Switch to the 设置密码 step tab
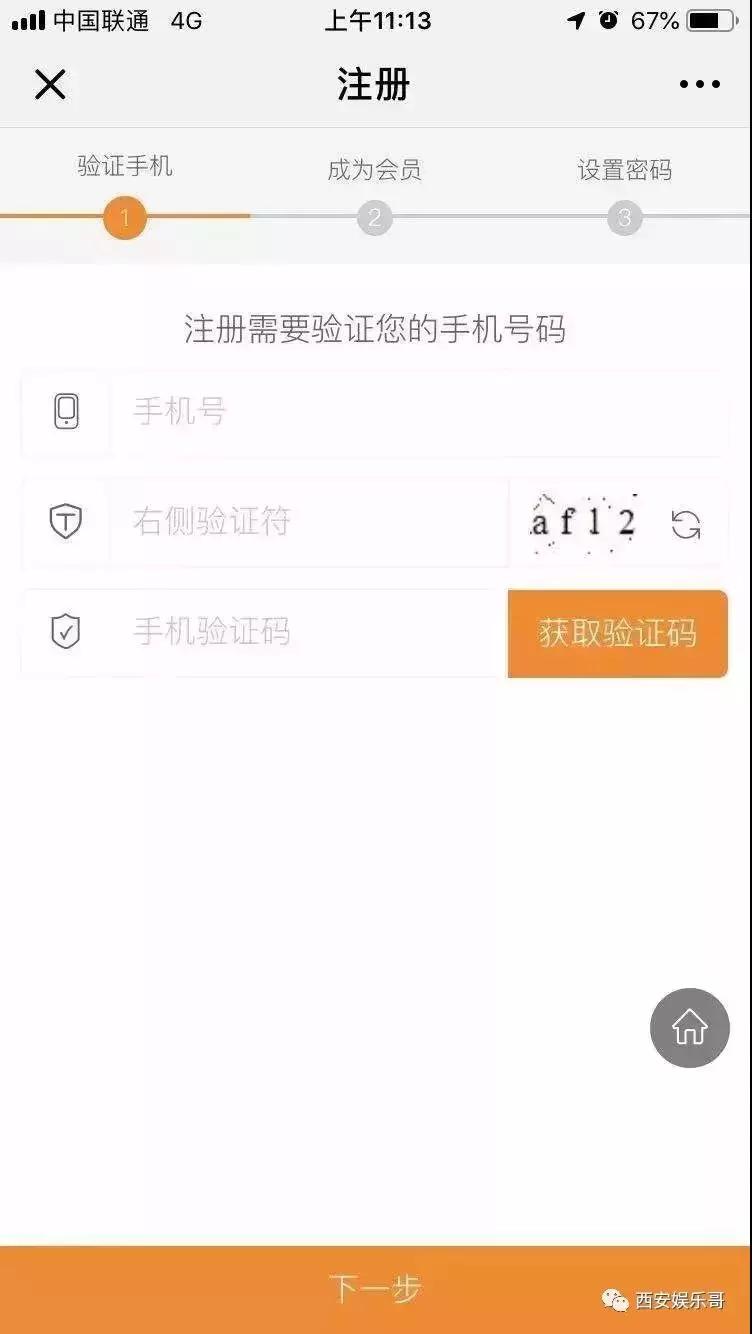The width and height of the screenshot is (752, 1334). click(x=624, y=169)
